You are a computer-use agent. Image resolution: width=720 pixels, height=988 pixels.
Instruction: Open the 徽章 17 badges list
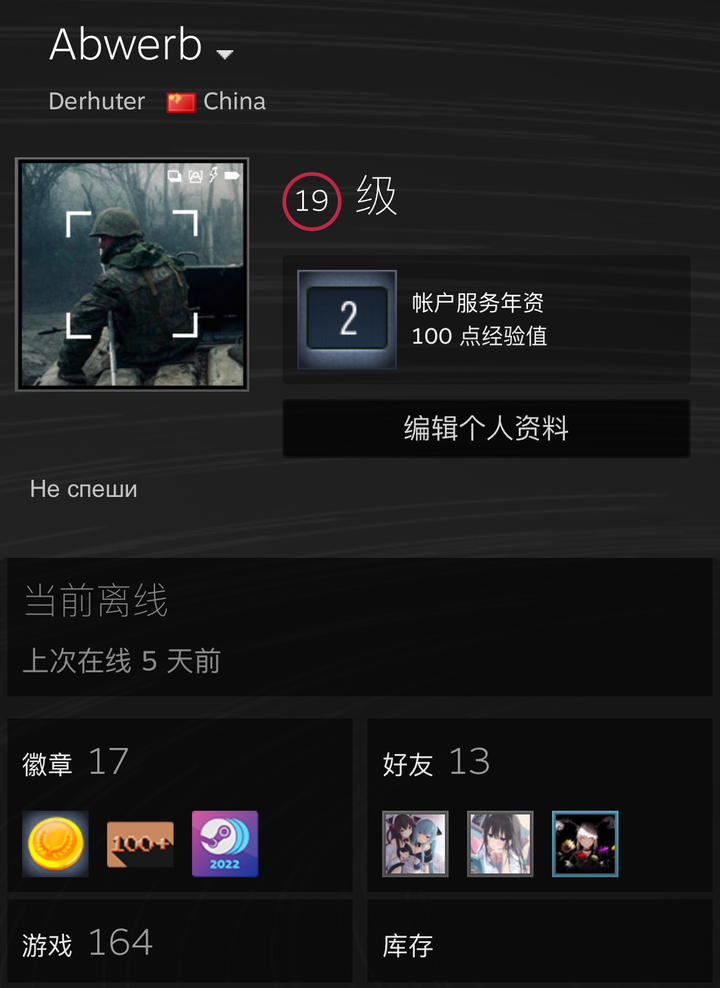[75, 763]
